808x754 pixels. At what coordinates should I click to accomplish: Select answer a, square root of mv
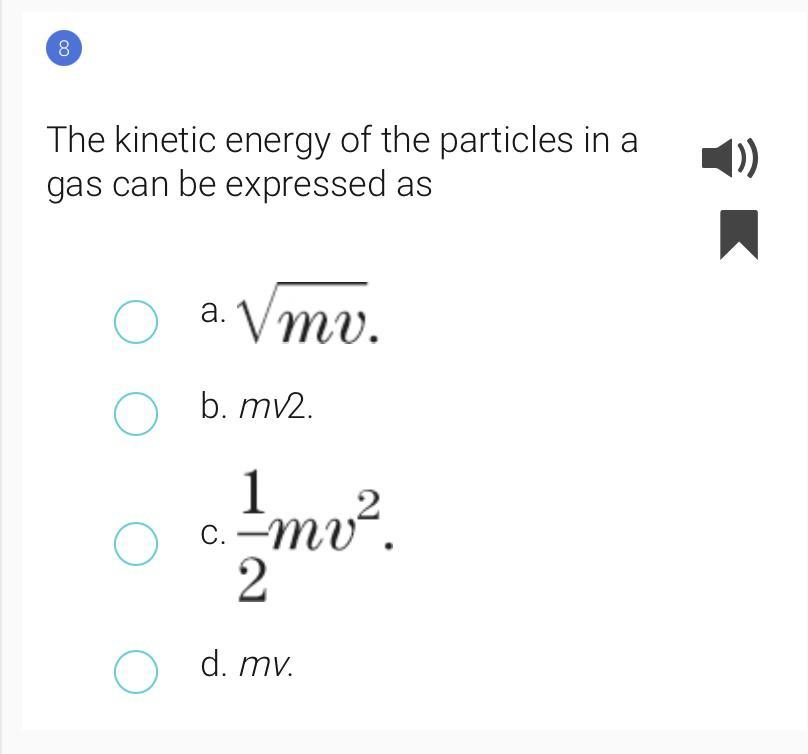135,323
